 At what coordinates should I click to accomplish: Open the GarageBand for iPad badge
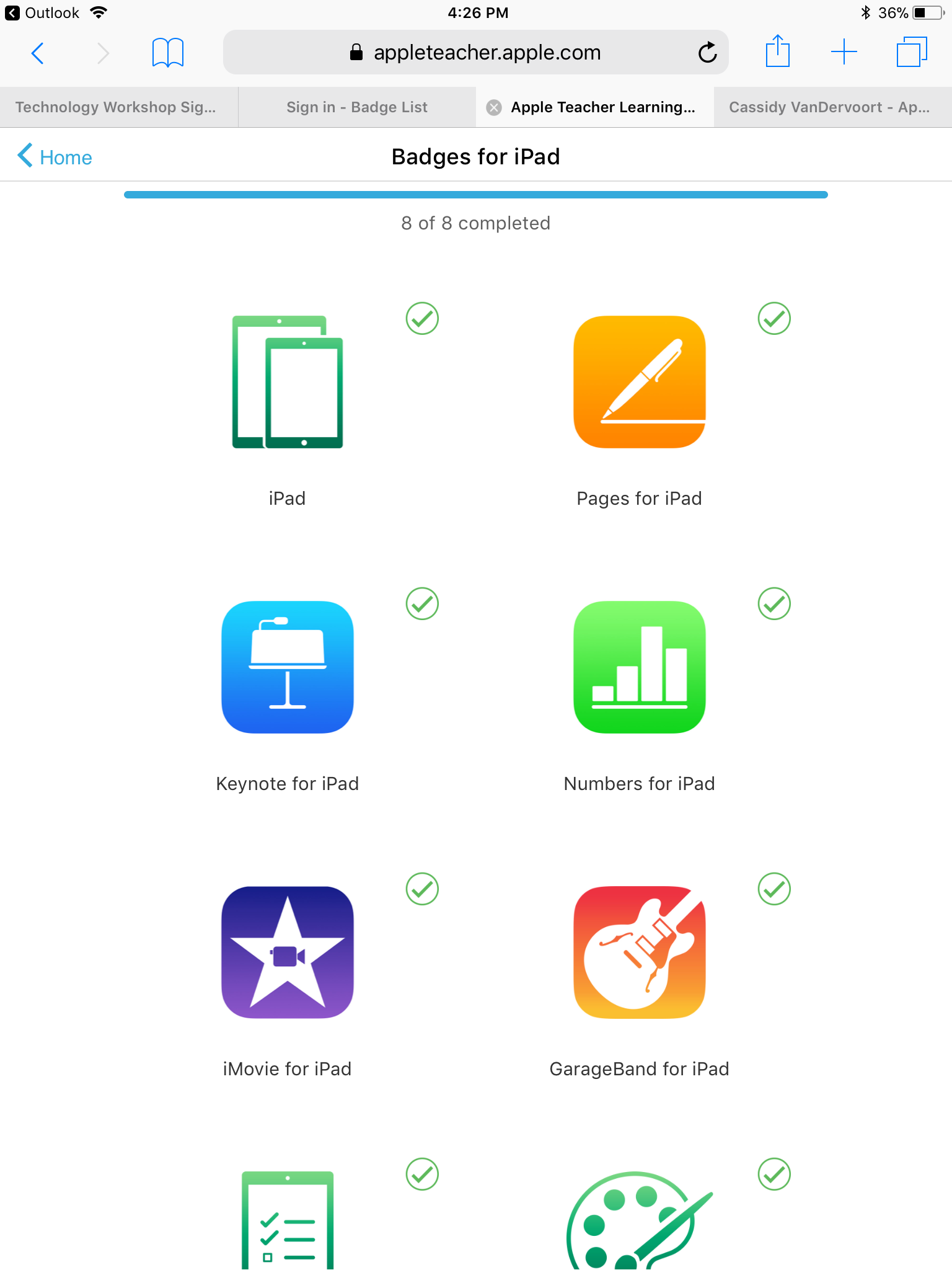tap(639, 952)
